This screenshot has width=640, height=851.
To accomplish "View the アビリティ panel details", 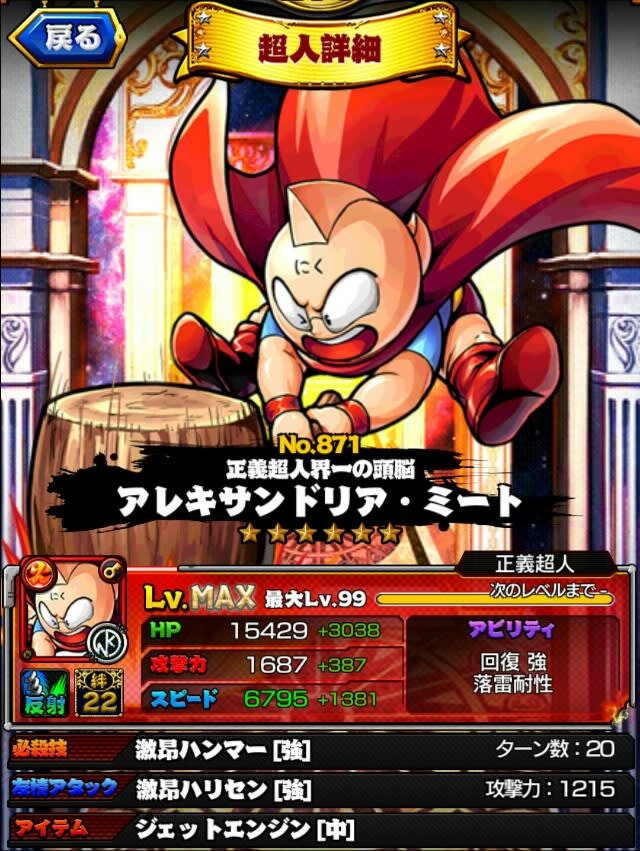I will [511, 662].
